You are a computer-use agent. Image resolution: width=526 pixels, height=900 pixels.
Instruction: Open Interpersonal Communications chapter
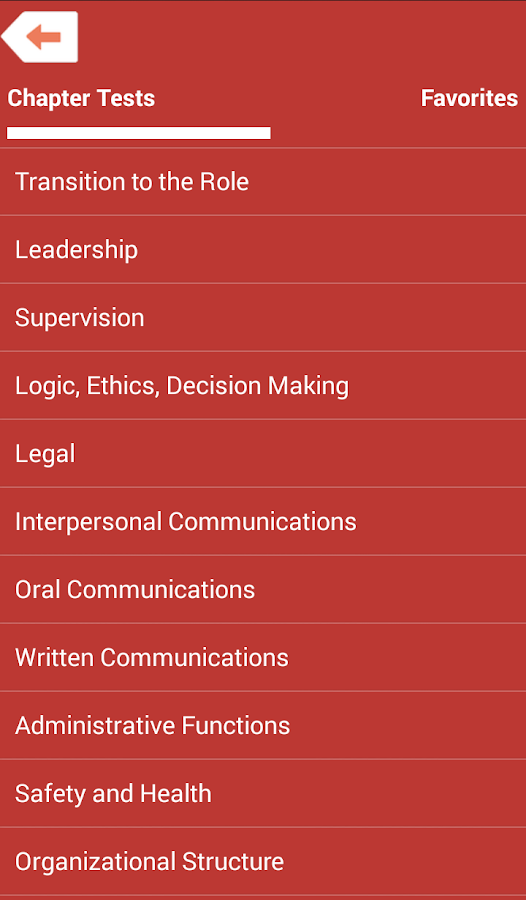click(263, 521)
